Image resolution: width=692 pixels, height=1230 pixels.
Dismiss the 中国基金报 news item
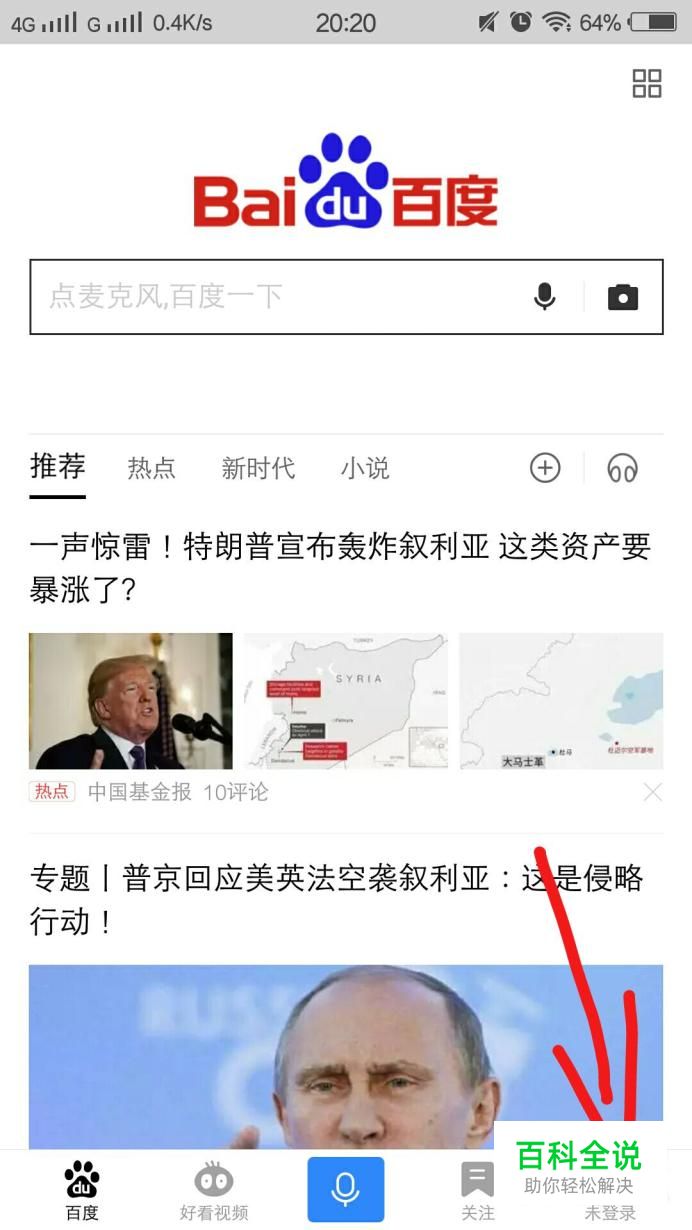click(x=652, y=792)
